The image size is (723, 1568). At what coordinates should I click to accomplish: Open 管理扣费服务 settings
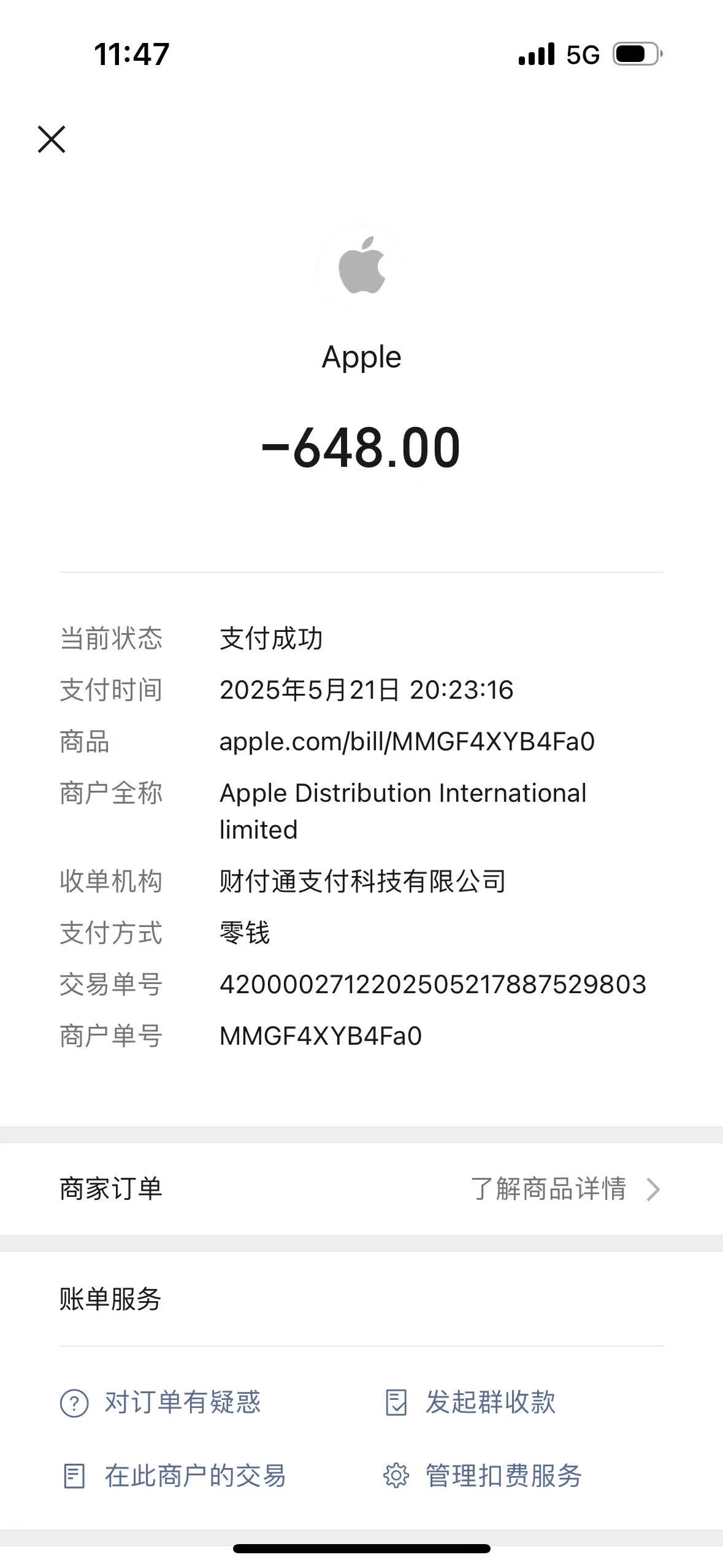pyautogui.click(x=483, y=1476)
